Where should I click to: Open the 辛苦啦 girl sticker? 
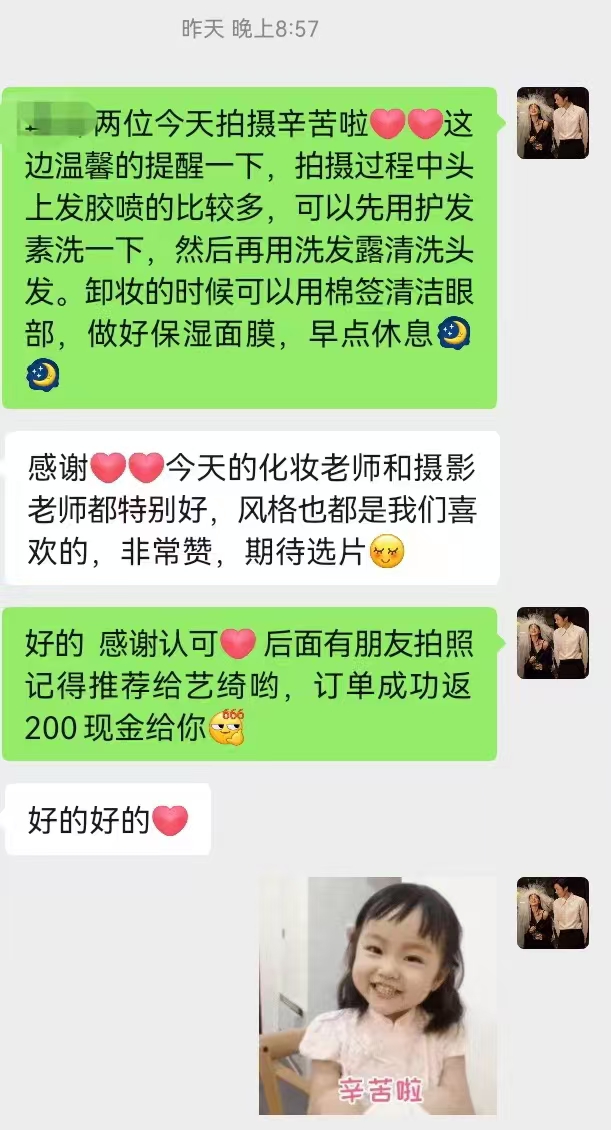(x=378, y=995)
